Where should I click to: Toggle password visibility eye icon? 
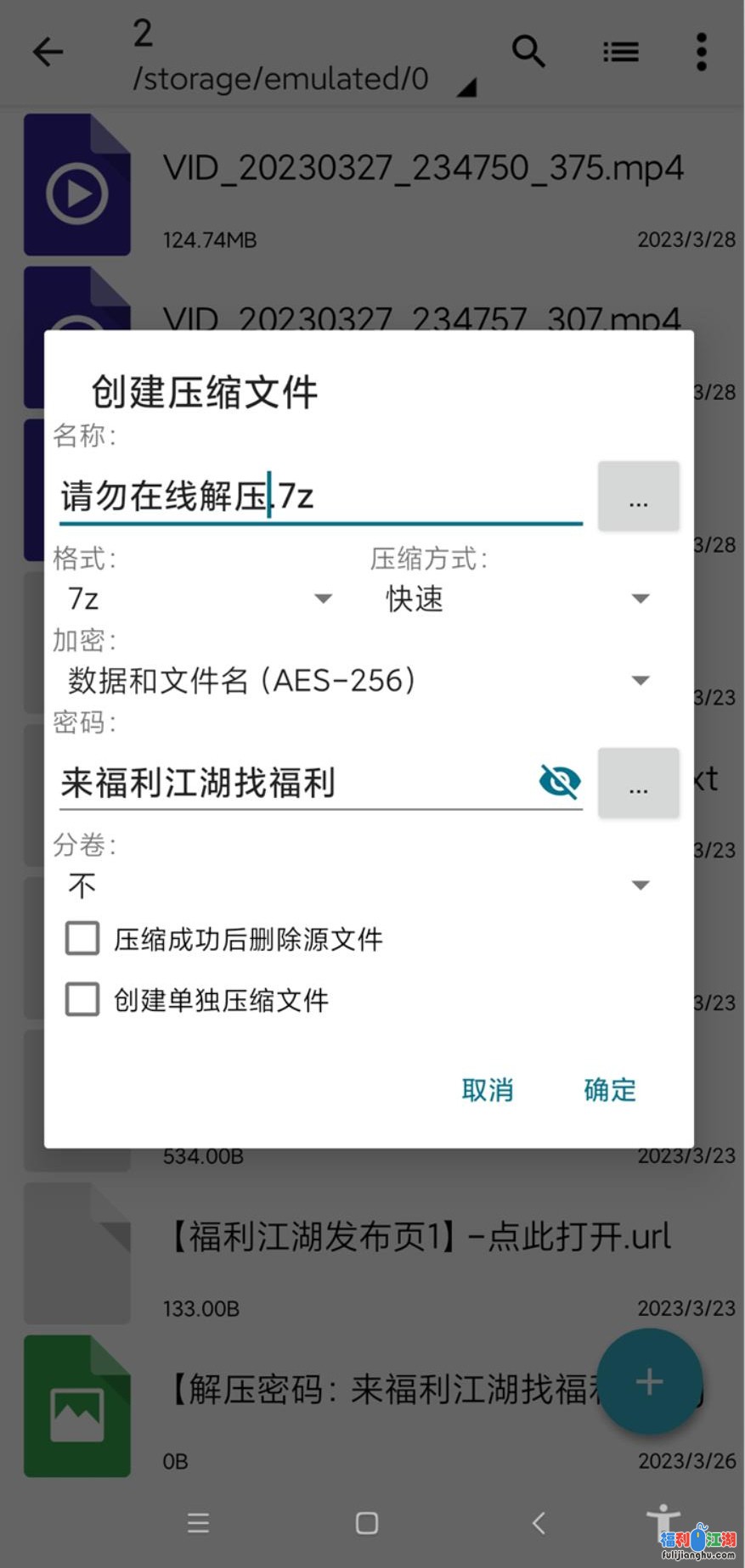560,781
